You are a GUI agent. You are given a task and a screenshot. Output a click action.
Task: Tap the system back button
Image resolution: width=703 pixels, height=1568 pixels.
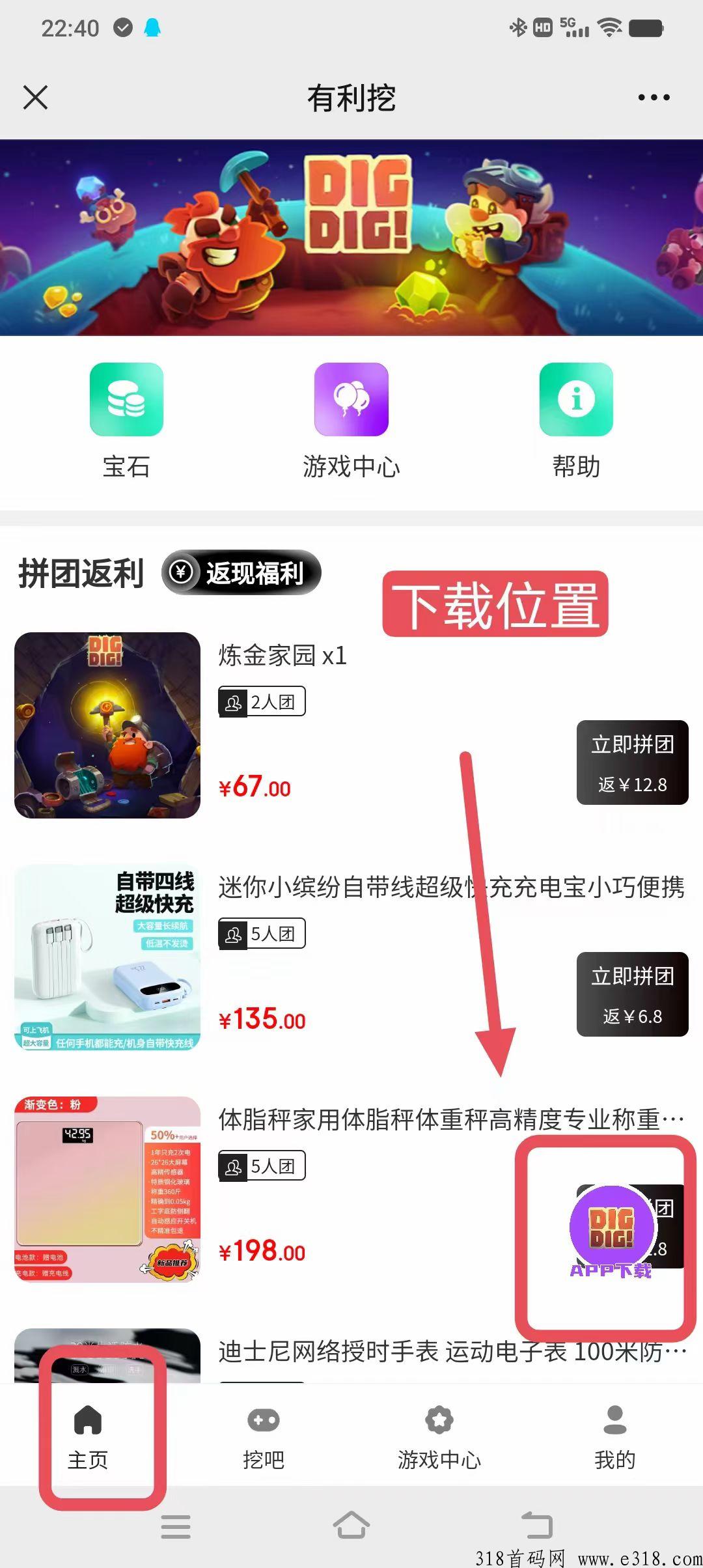tap(537, 1525)
